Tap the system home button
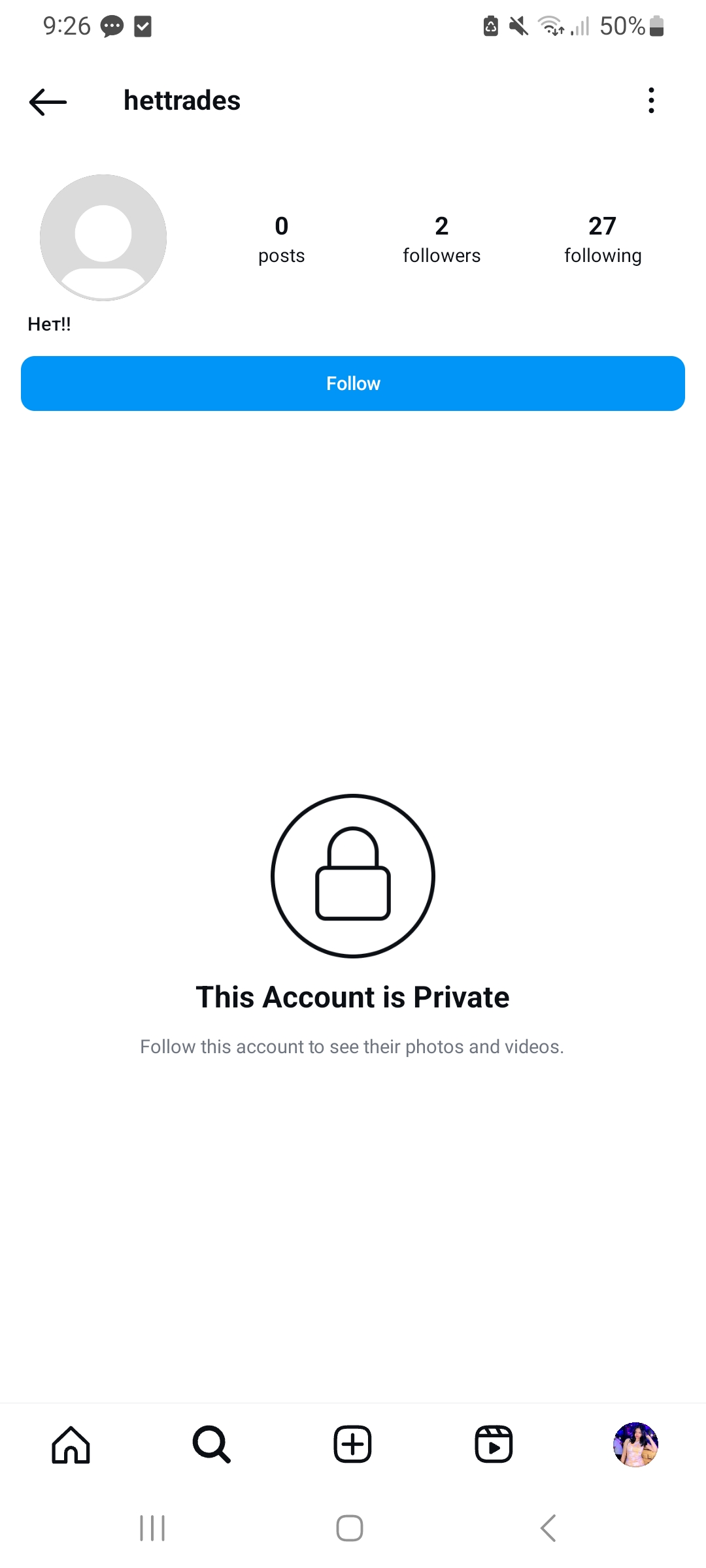The image size is (706, 1568). pyautogui.click(x=350, y=1528)
